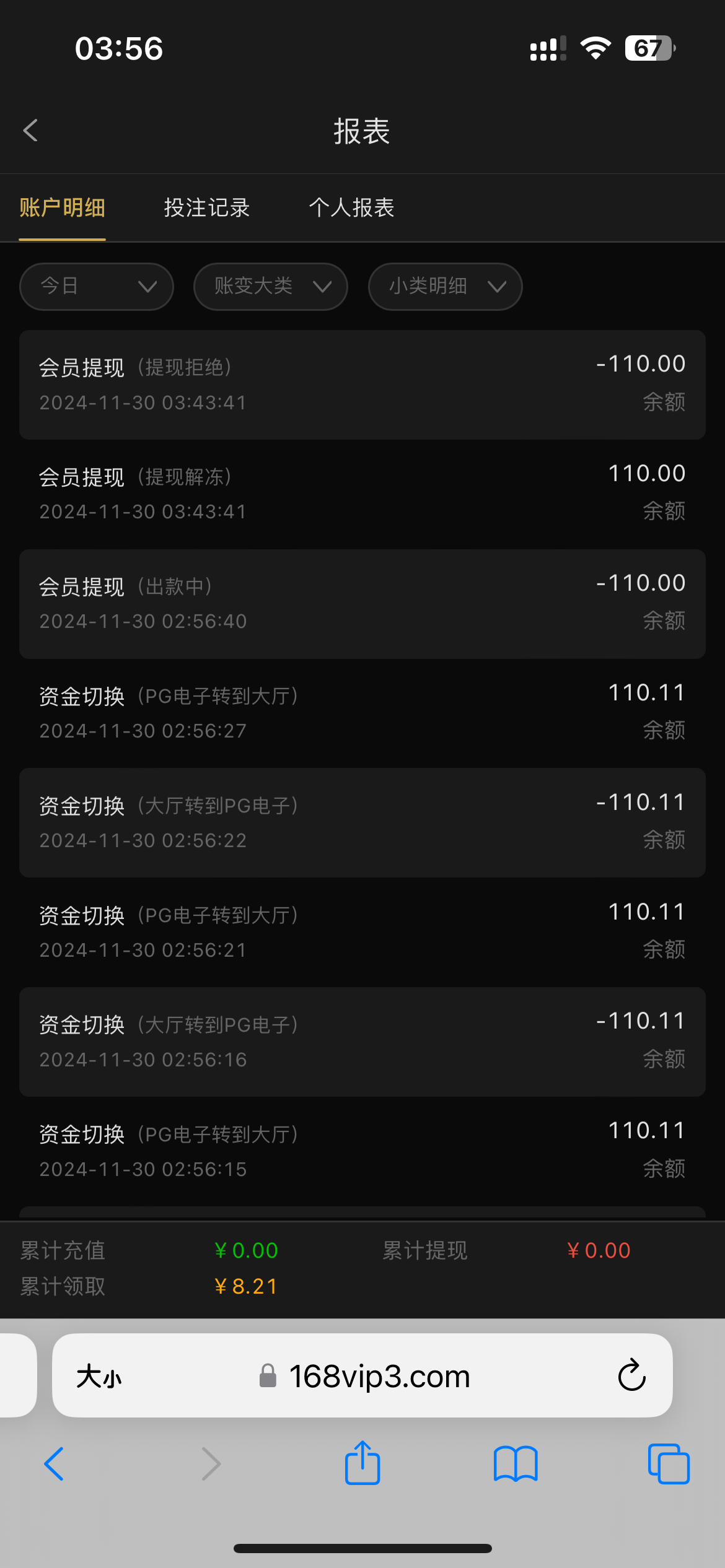Open Safari bookmarks
Image resolution: width=725 pixels, height=1568 pixels.
pos(516,1464)
